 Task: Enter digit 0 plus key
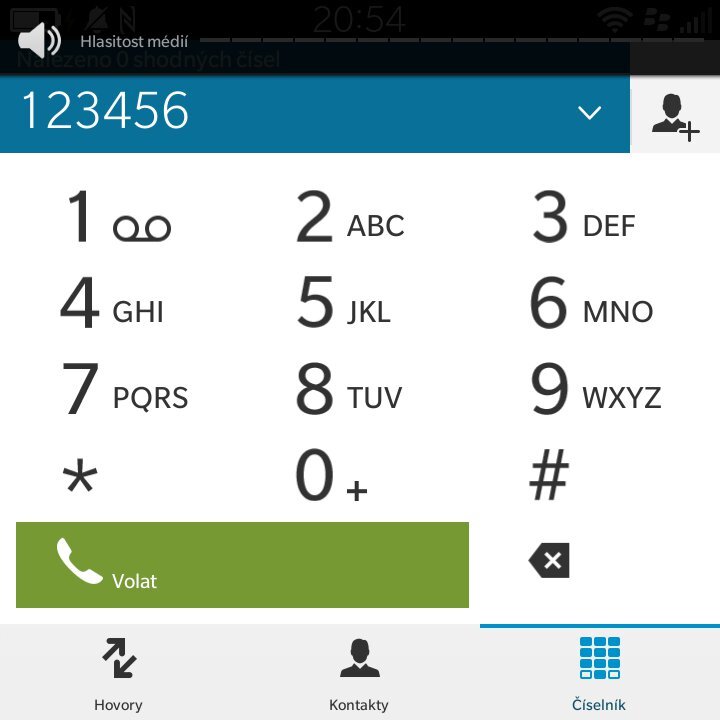point(332,478)
